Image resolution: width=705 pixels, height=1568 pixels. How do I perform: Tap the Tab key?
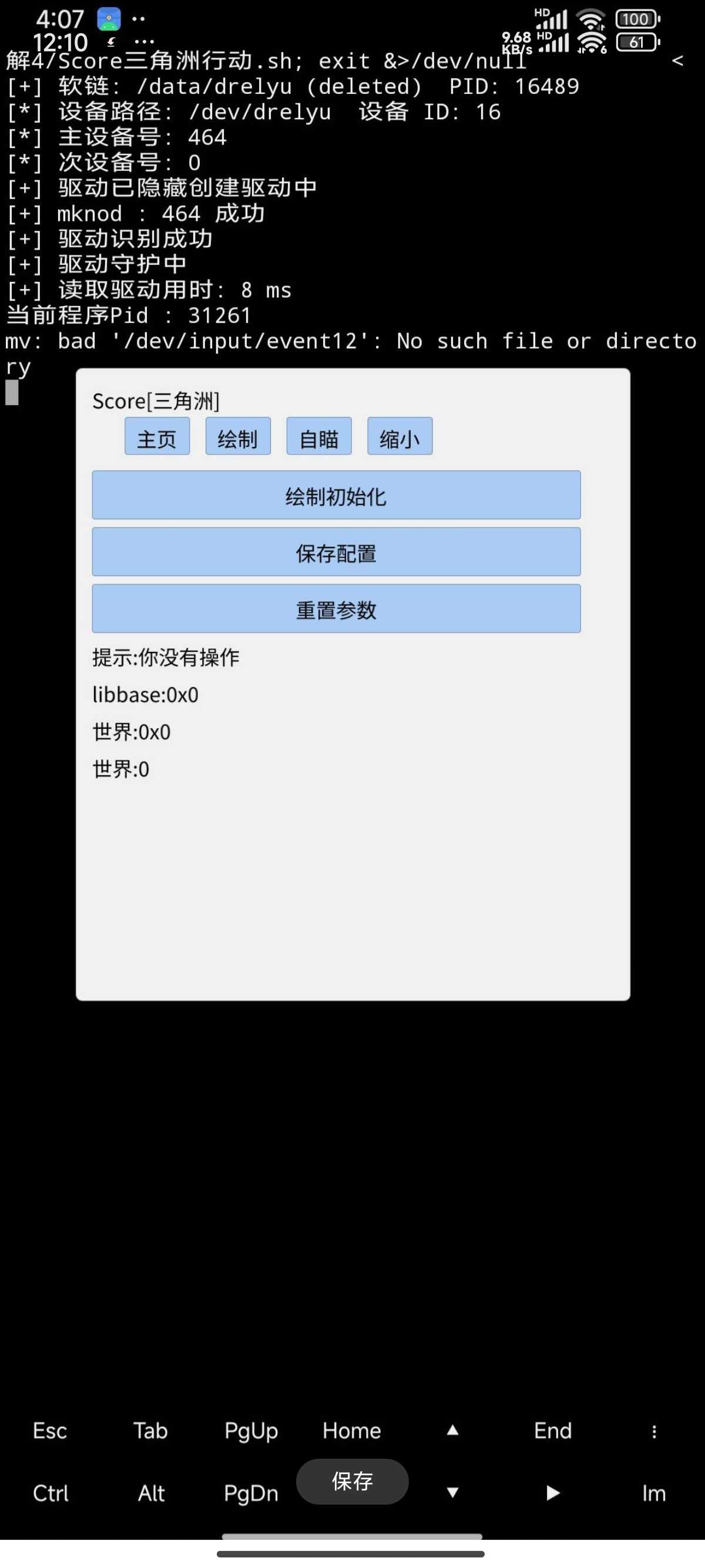click(150, 1431)
